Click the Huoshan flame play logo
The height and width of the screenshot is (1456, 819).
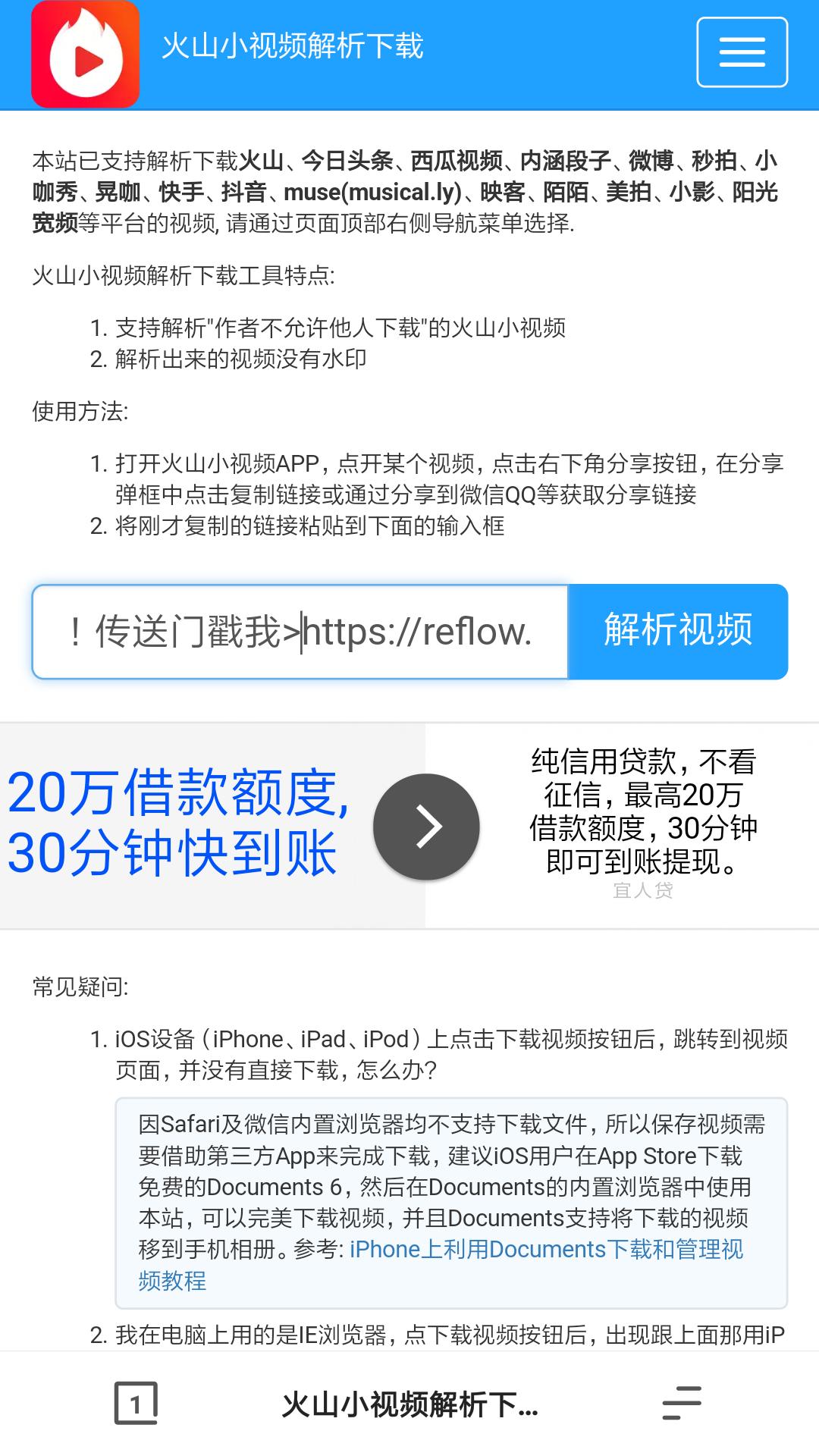(x=85, y=55)
